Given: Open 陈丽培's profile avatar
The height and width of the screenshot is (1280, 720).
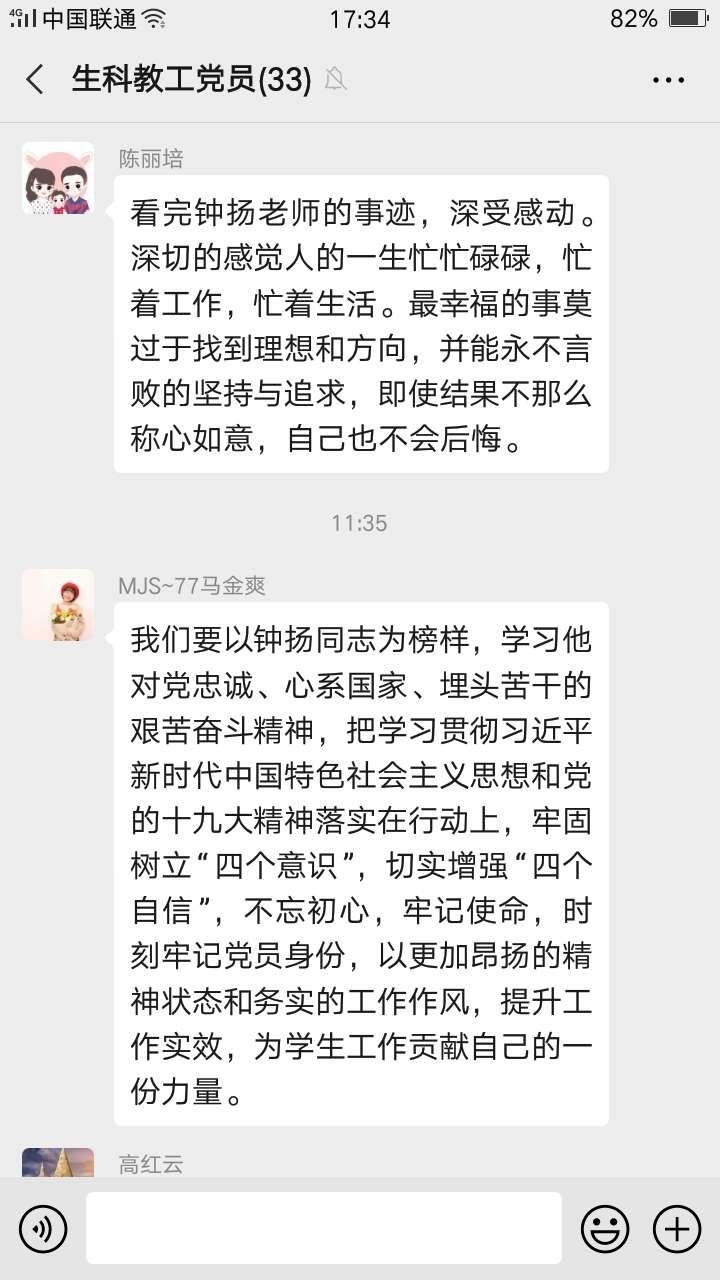Looking at the screenshot, I should click(x=58, y=178).
